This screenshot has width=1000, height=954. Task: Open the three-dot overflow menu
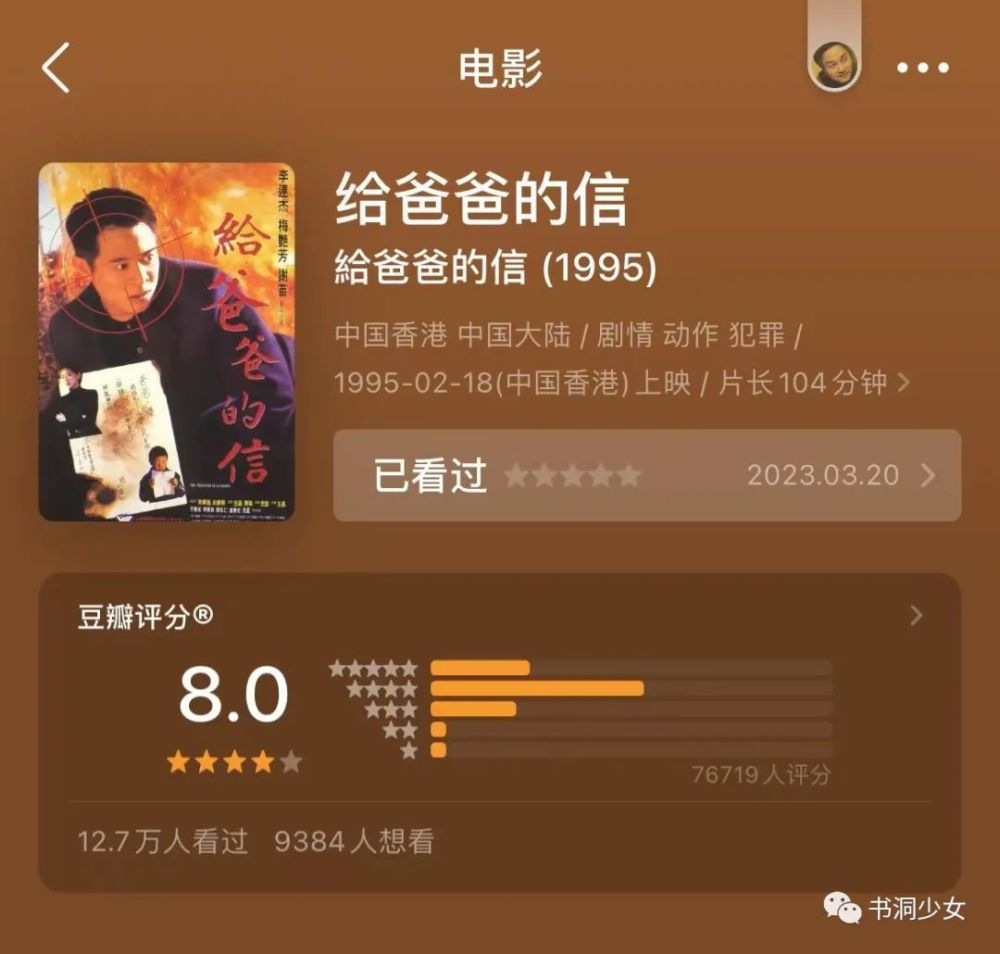pyautogui.click(x=922, y=68)
